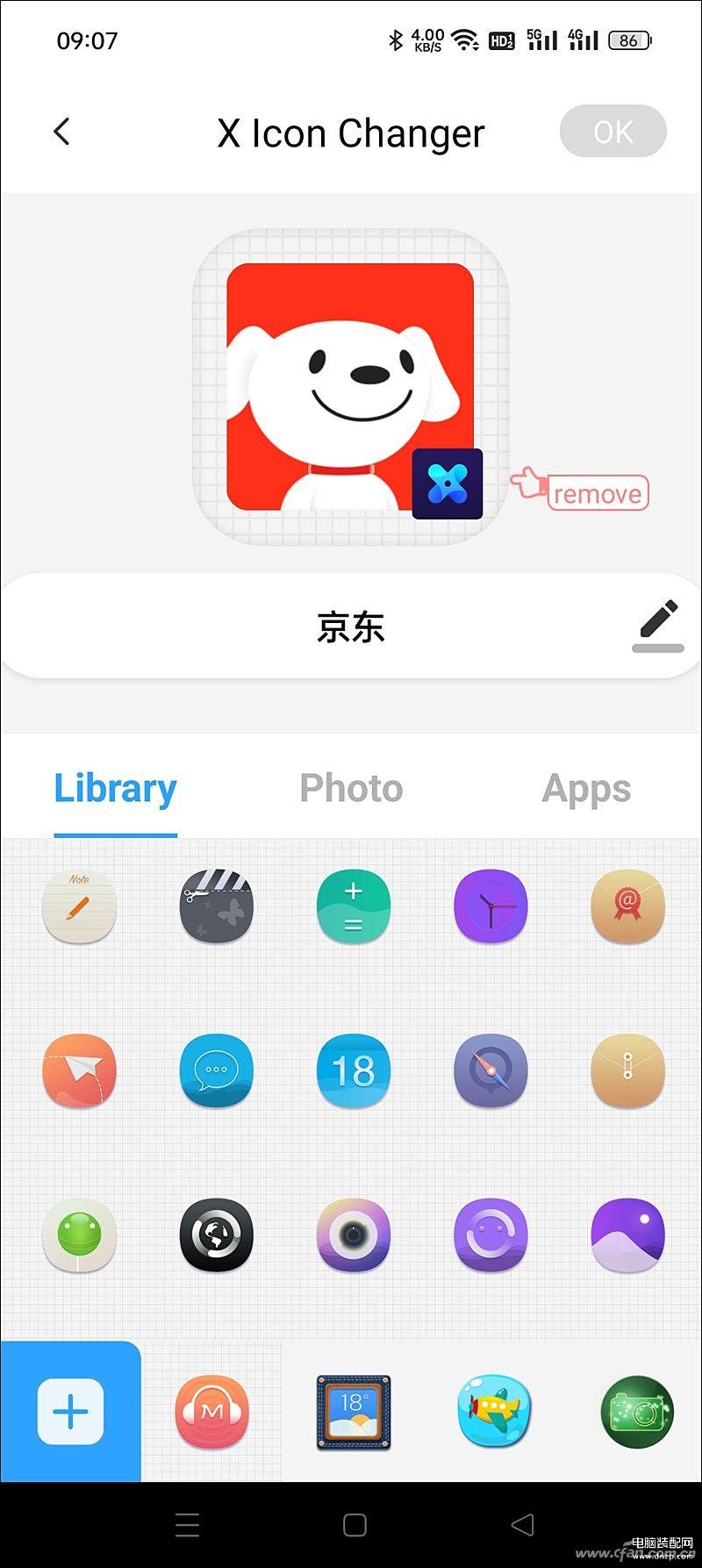Open the headphone M icon pack
The image size is (702, 1568).
point(212,1411)
